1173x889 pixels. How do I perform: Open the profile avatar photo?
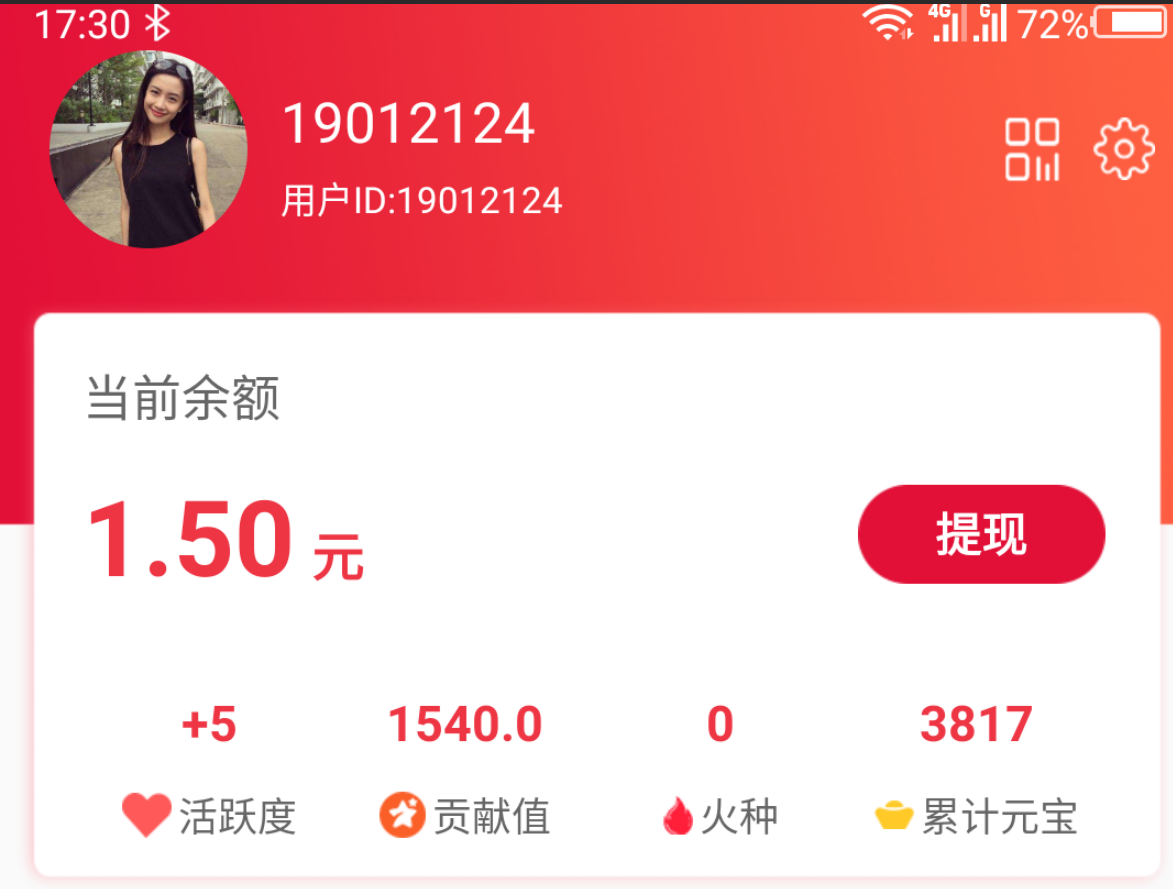pyautogui.click(x=148, y=149)
